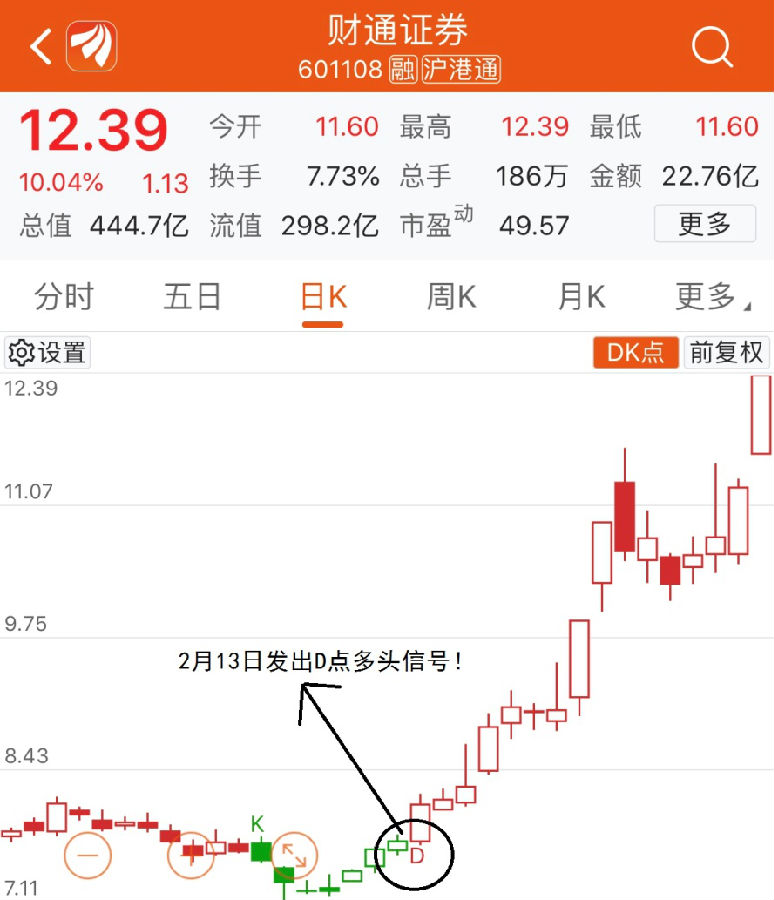Expand the chart to full screen

(x=294, y=856)
